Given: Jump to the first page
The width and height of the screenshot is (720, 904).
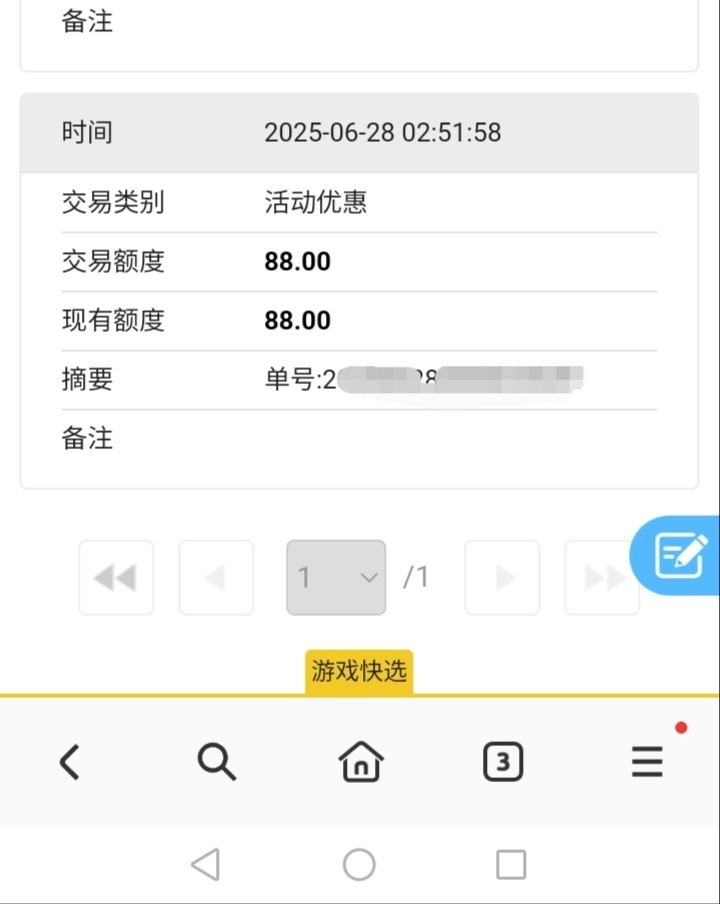Looking at the screenshot, I should tap(116, 577).
